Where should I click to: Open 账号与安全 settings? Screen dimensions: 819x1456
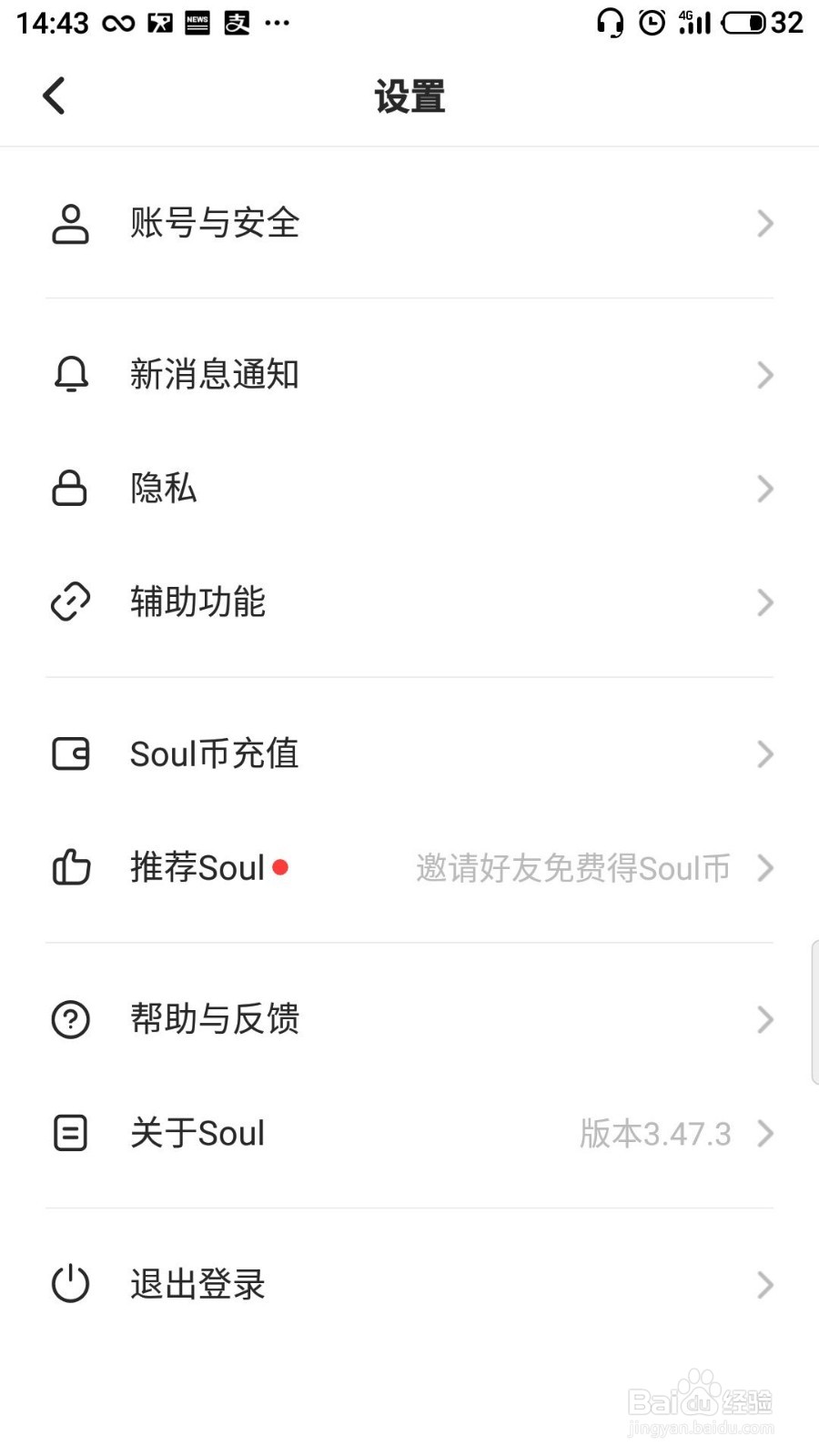409,223
